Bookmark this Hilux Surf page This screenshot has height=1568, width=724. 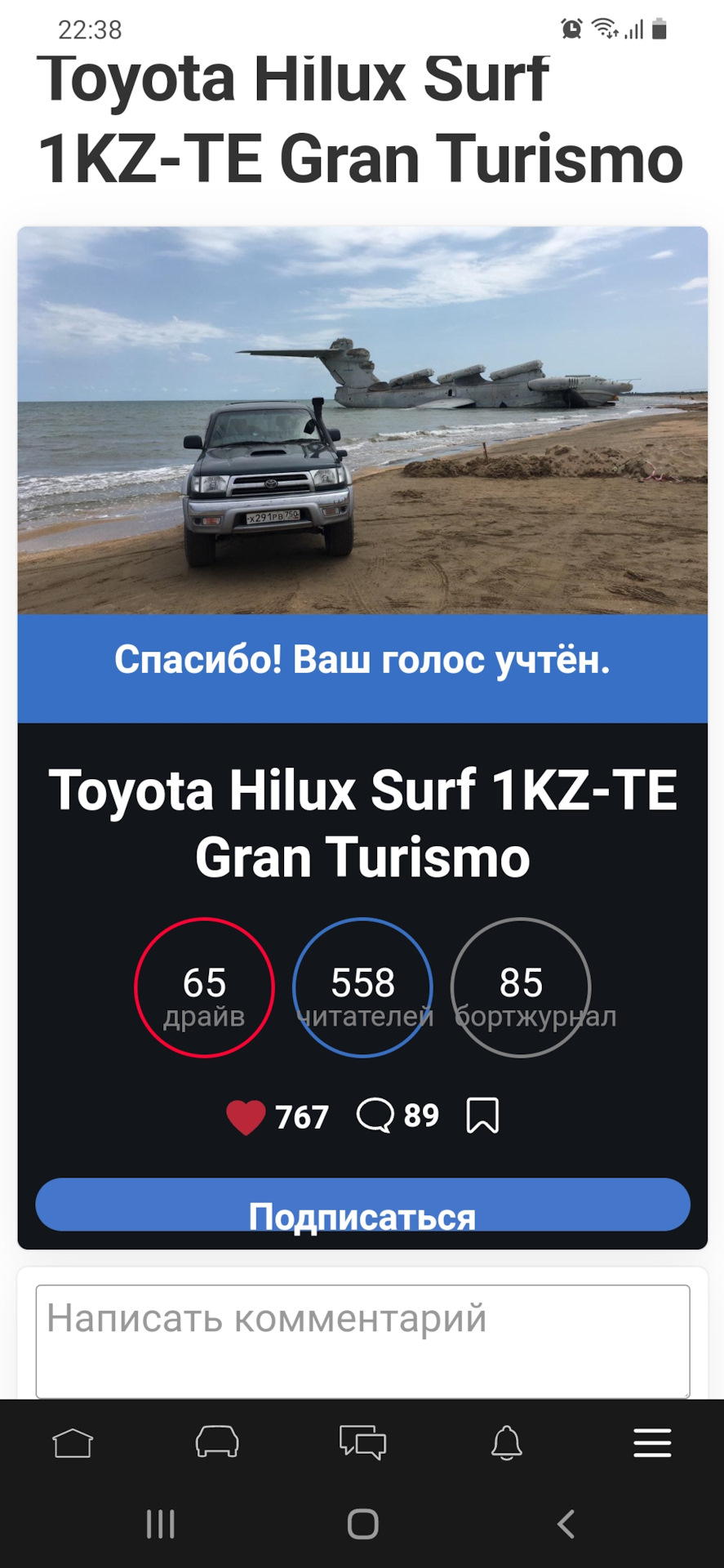coord(482,1116)
